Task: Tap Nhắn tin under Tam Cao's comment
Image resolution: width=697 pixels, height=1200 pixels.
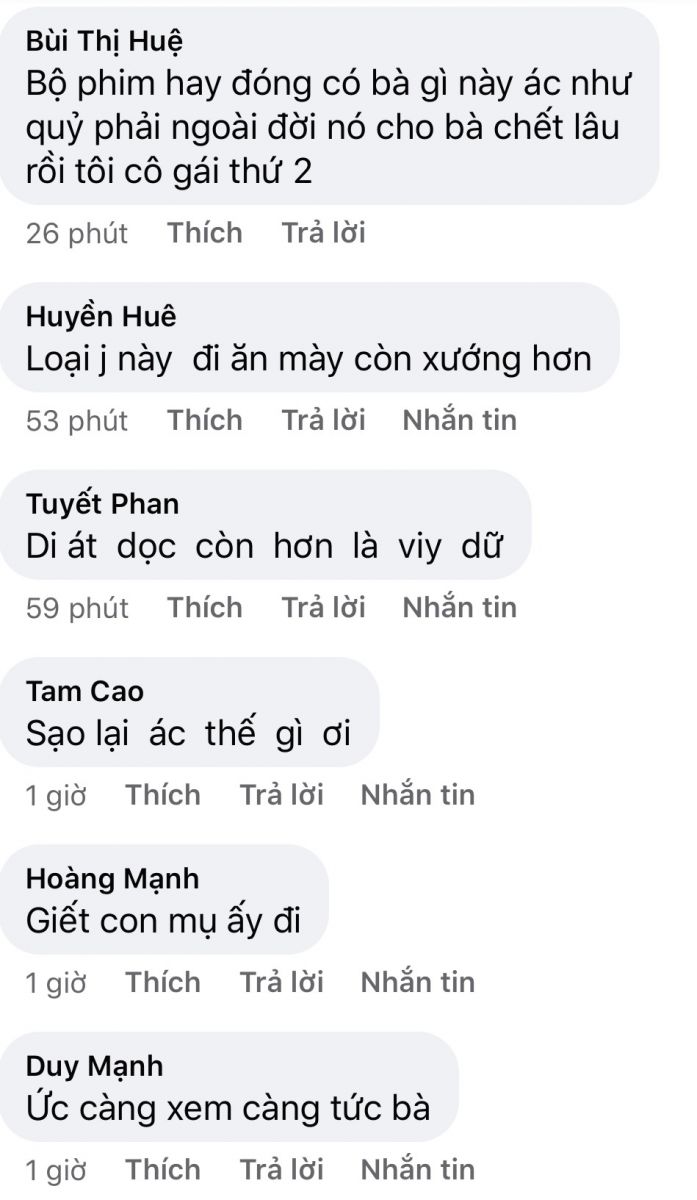Action: (417, 795)
